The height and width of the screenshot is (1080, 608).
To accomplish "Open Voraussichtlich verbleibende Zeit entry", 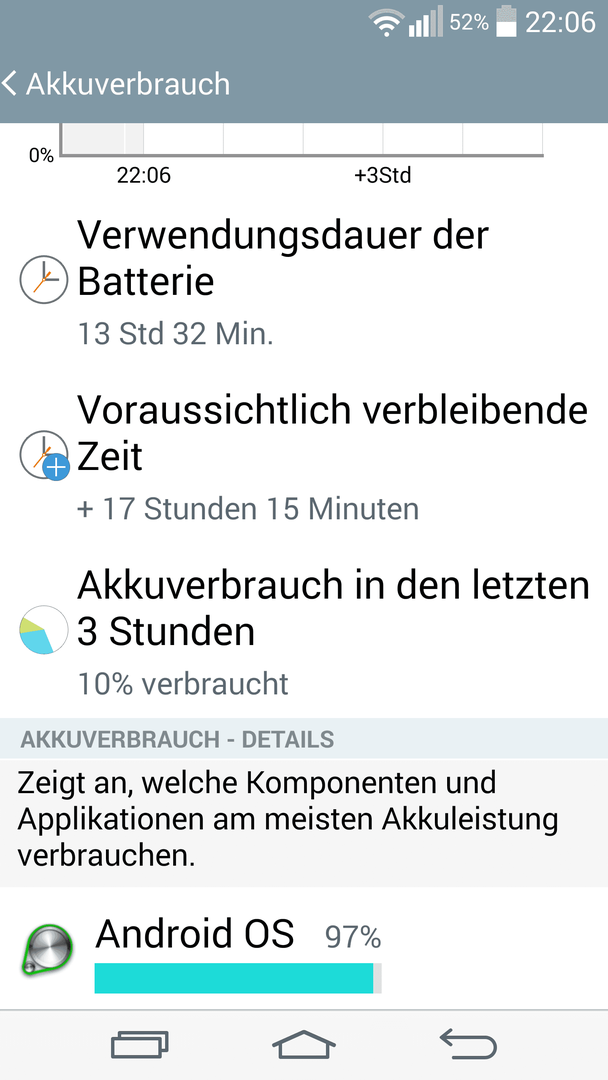I will (x=304, y=456).
